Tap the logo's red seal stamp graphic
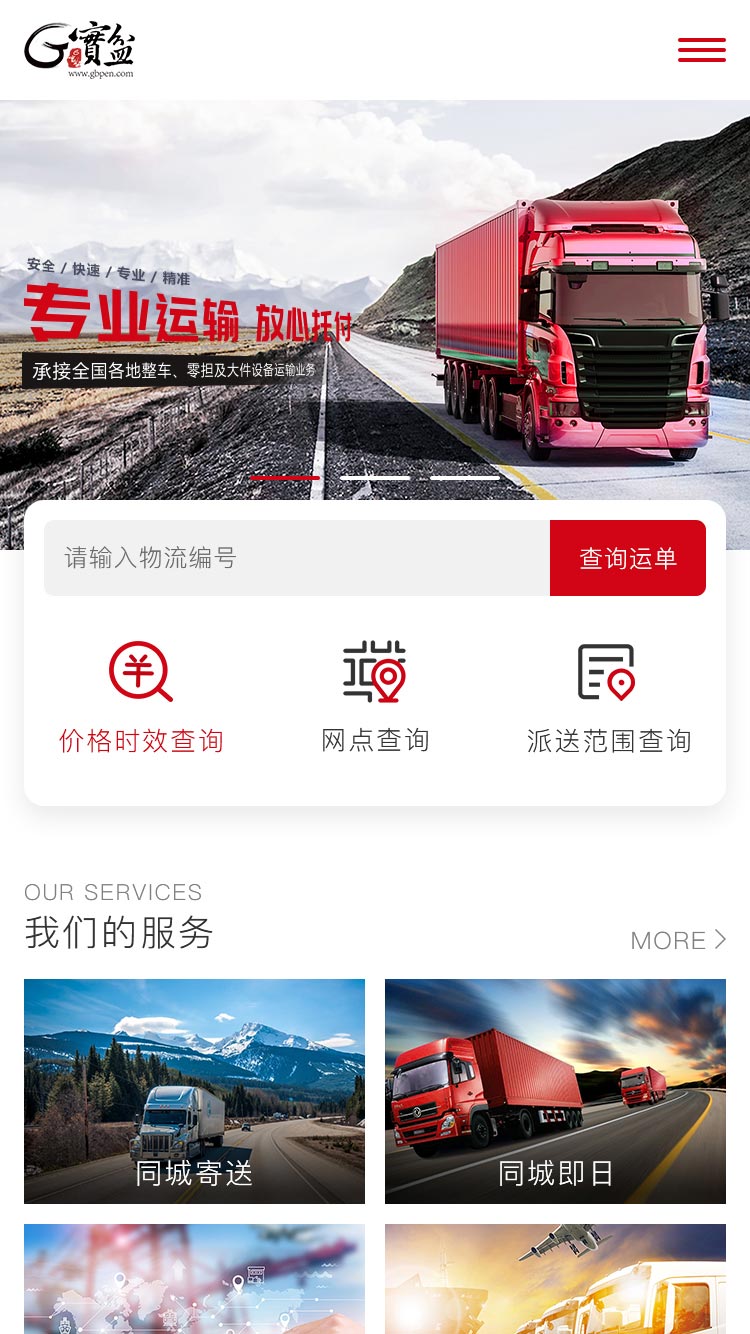The width and height of the screenshot is (750, 1334). (75, 57)
